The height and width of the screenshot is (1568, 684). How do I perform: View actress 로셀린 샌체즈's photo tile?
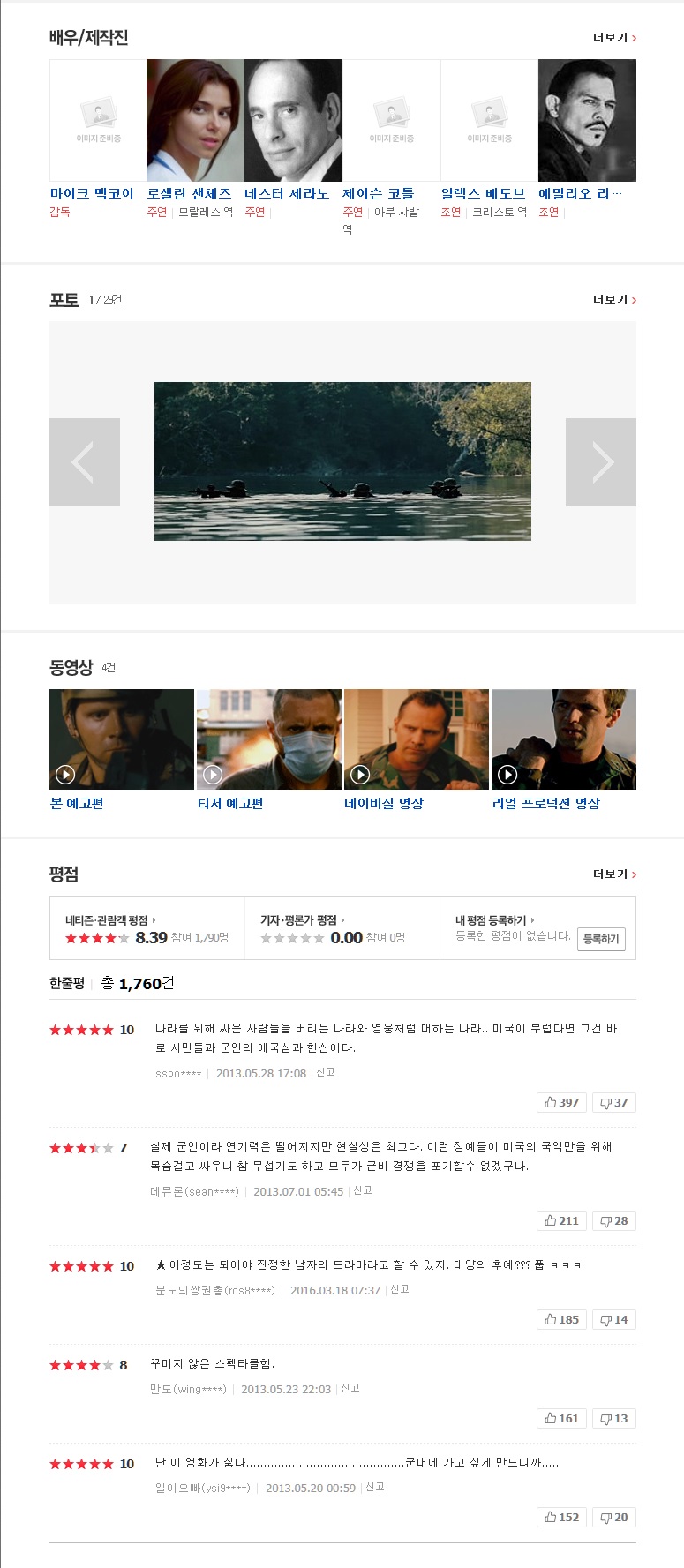click(x=195, y=120)
